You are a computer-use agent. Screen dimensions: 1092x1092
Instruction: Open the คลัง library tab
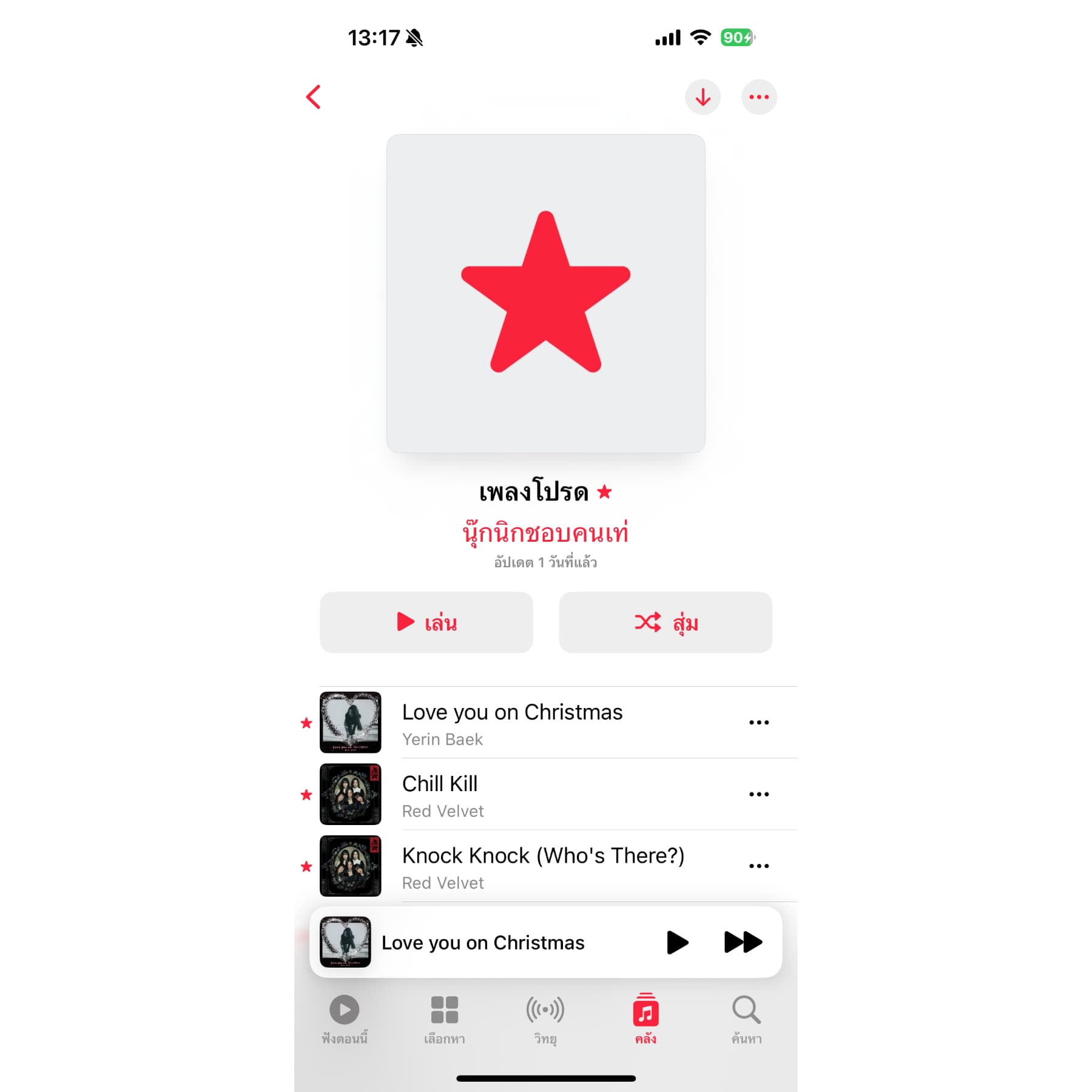coord(645,1019)
